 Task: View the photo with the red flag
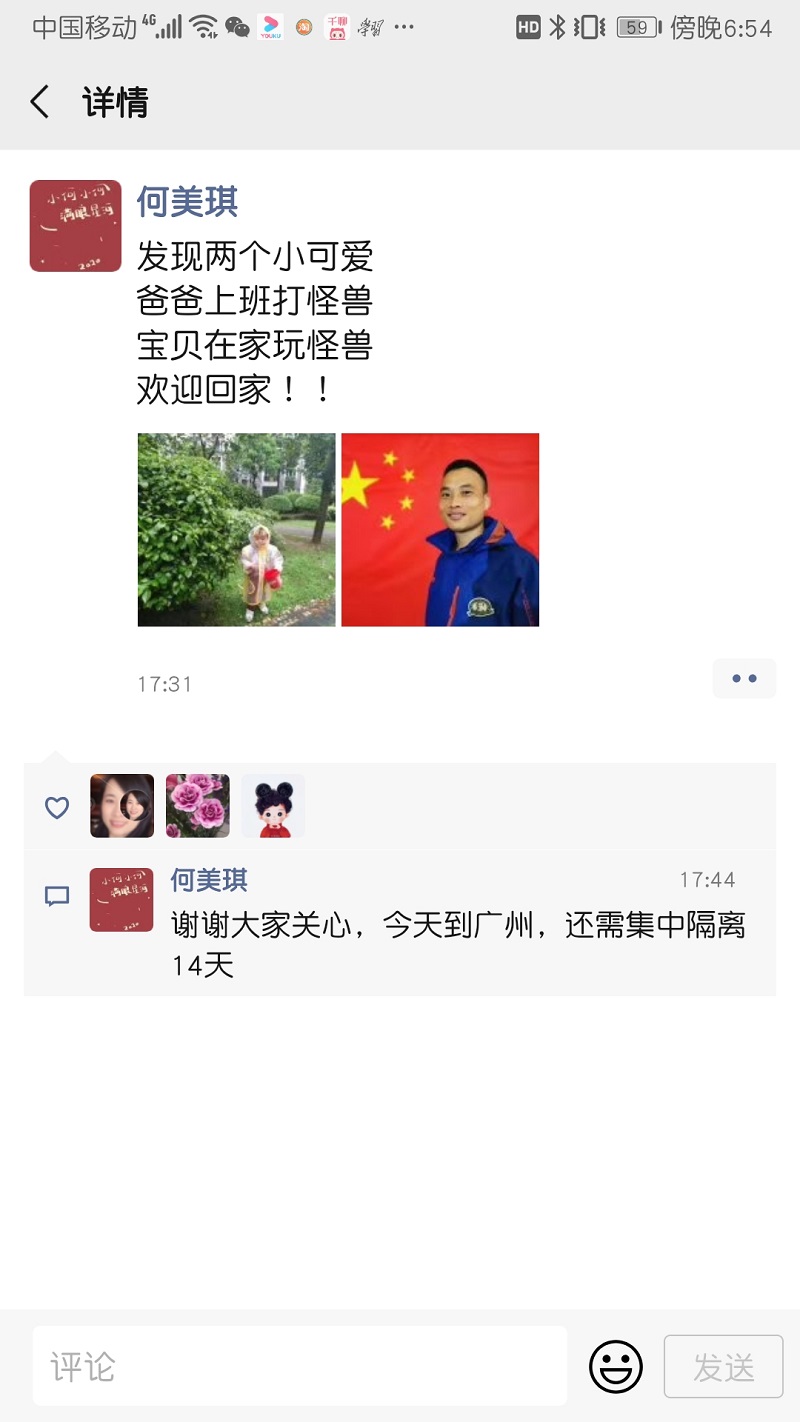[x=440, y=530]
